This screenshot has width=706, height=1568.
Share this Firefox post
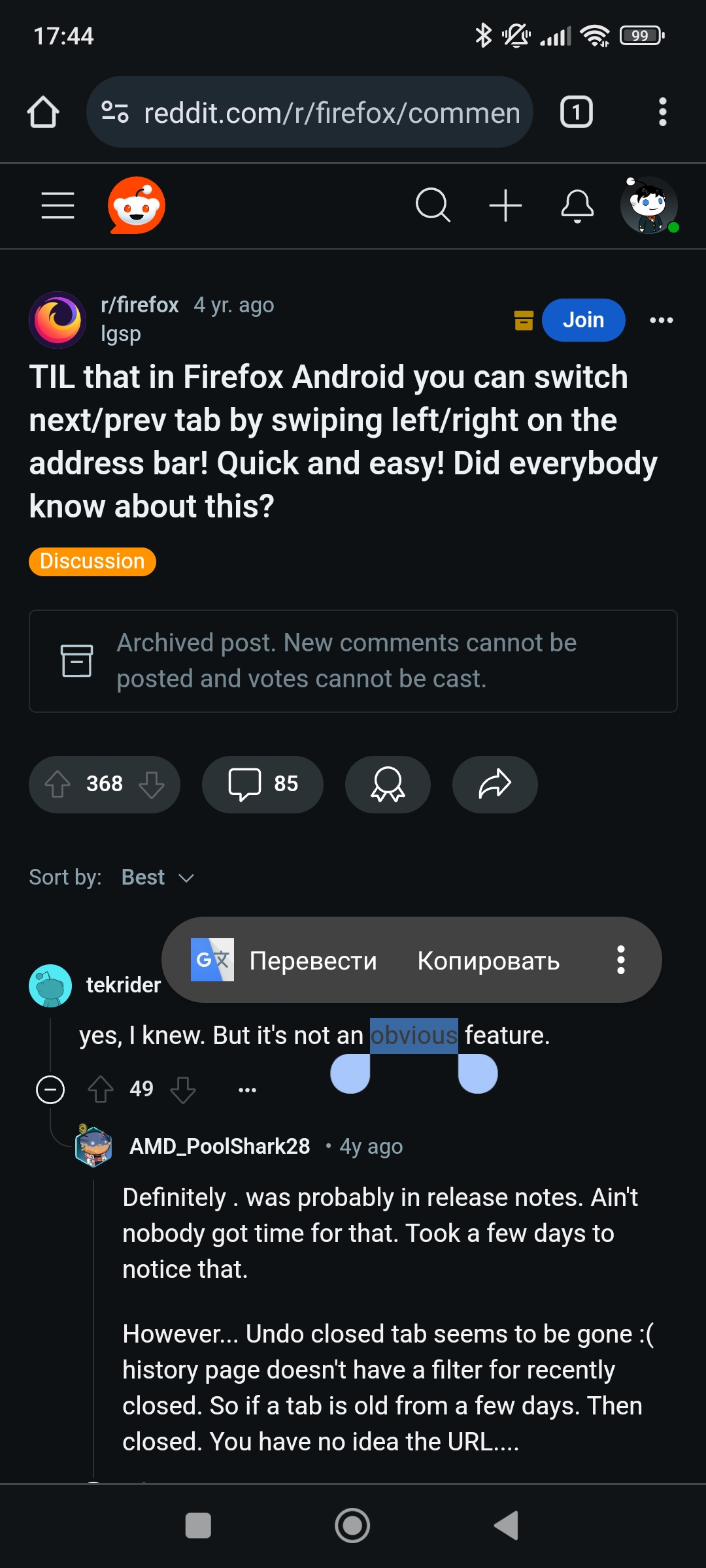(495, 784)
